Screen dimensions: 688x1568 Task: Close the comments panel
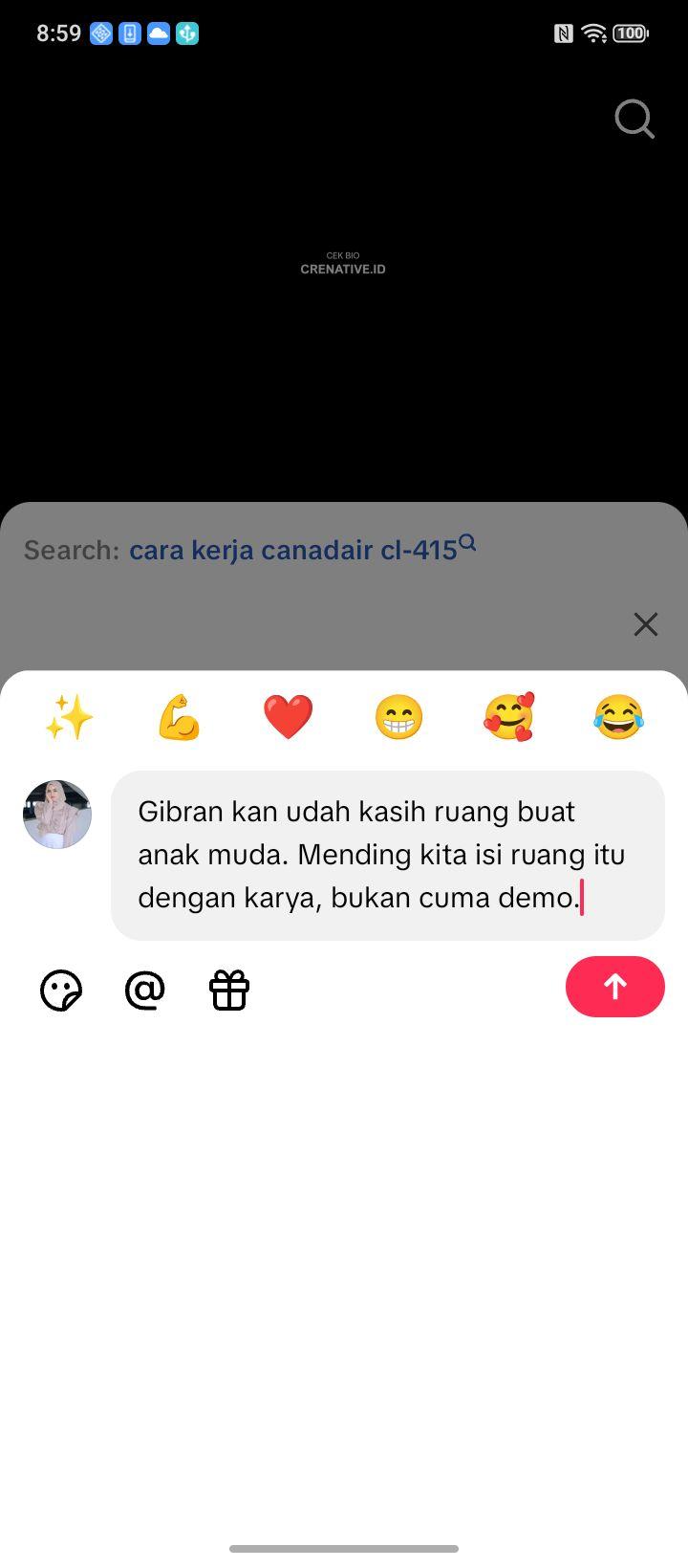[x=646, y=624]
